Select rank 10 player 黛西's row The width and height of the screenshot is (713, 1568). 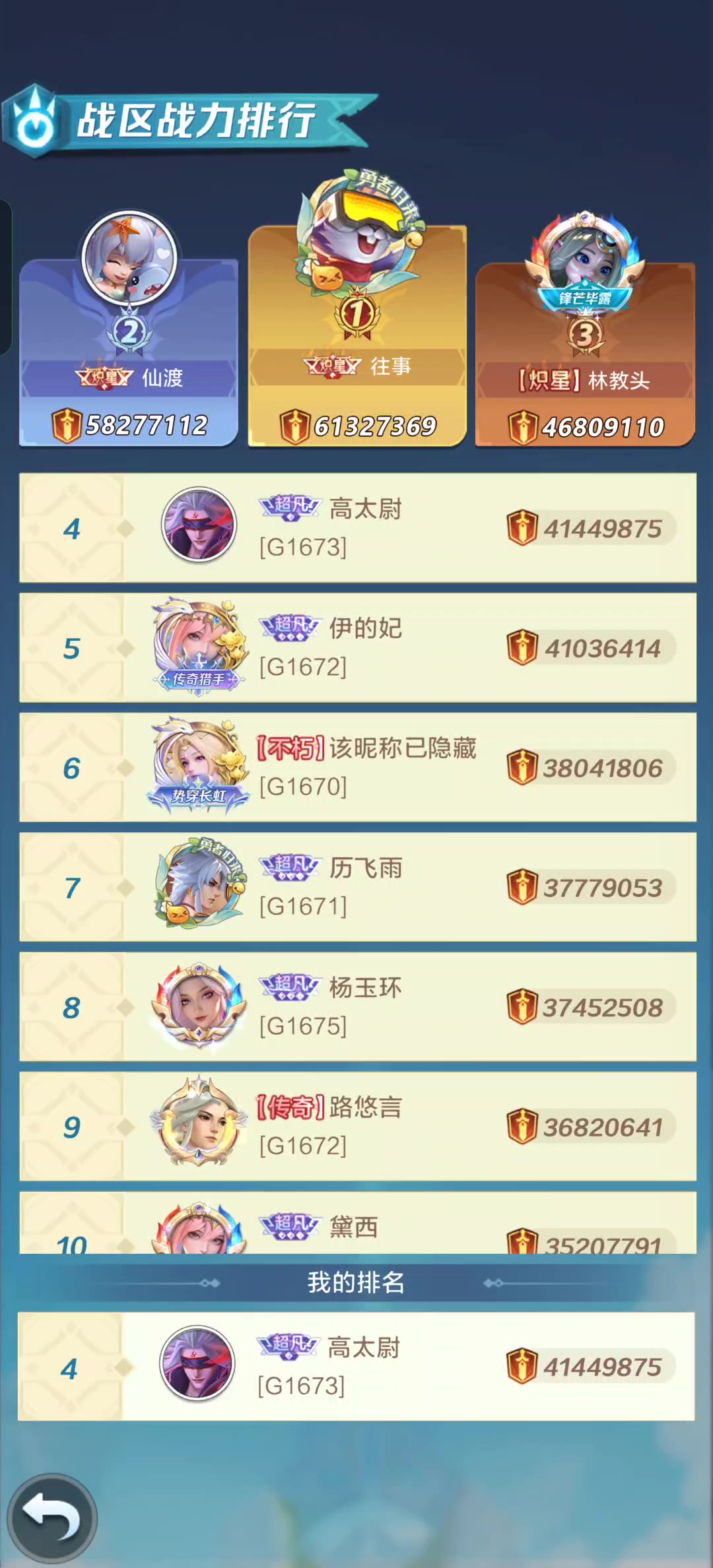tap(358, 1223)
